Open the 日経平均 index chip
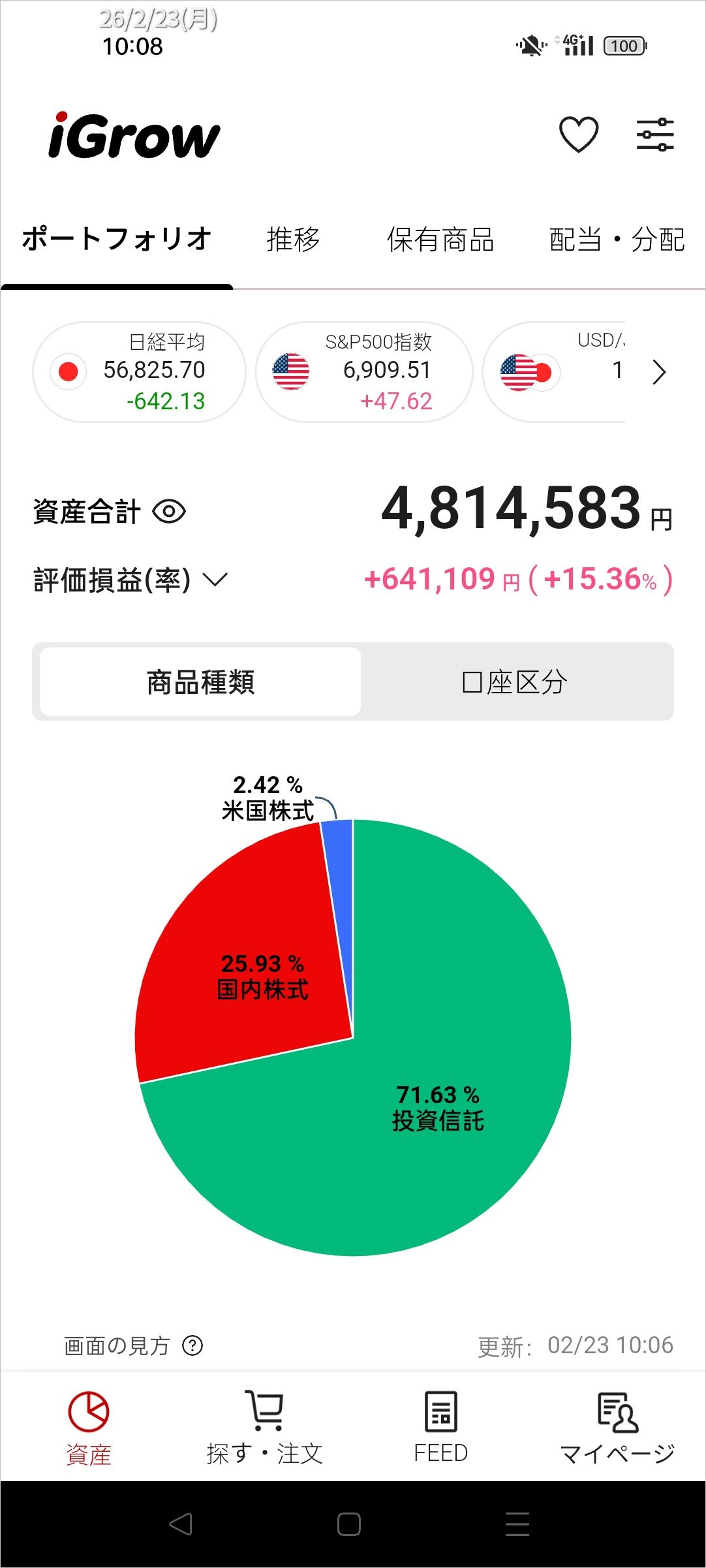 point(139,372)
